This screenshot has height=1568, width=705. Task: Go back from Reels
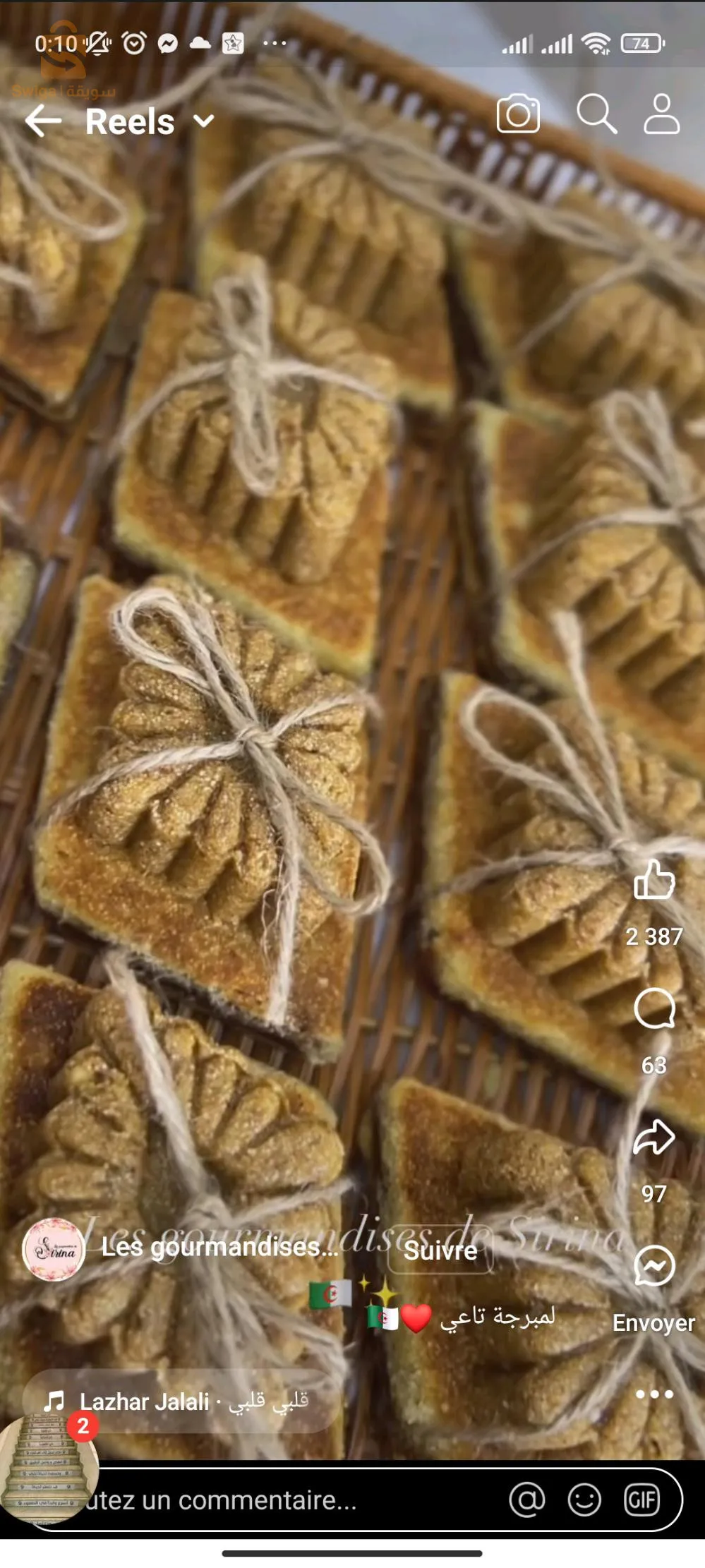(x=43, y=121)
